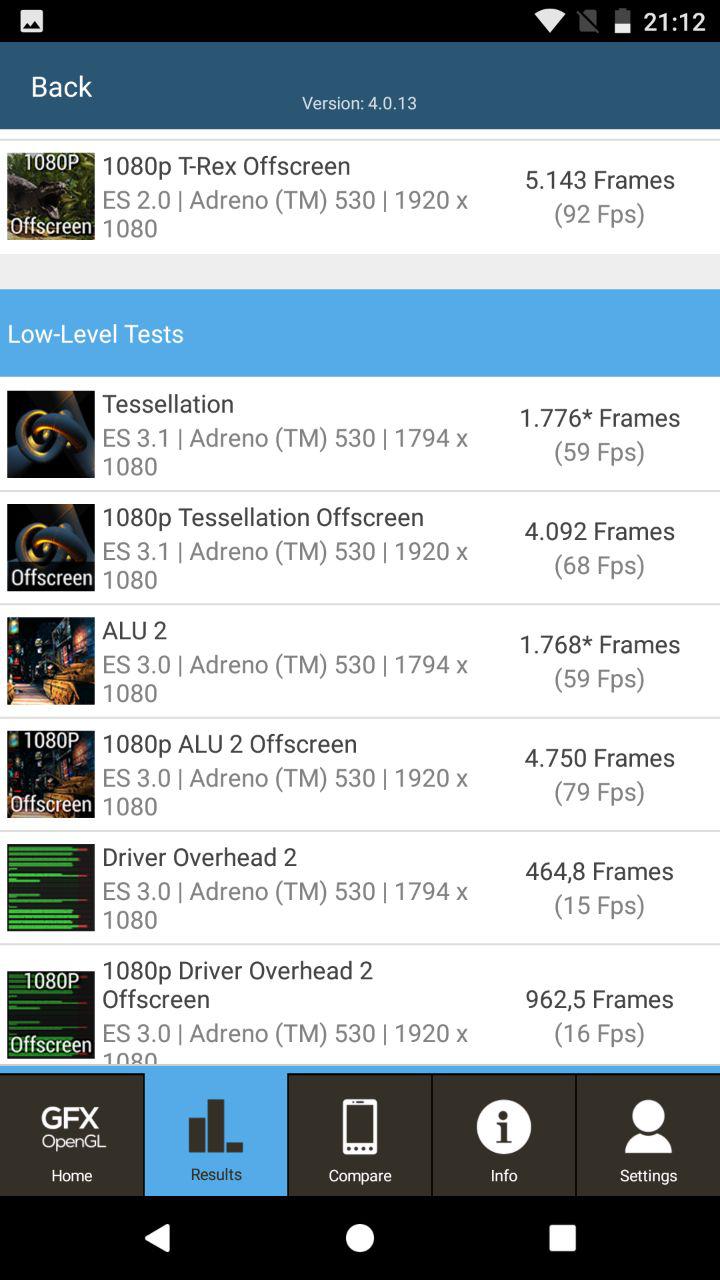720x1280 pixels.
Task: Select the ALU 2 result row
Action: 360,661
